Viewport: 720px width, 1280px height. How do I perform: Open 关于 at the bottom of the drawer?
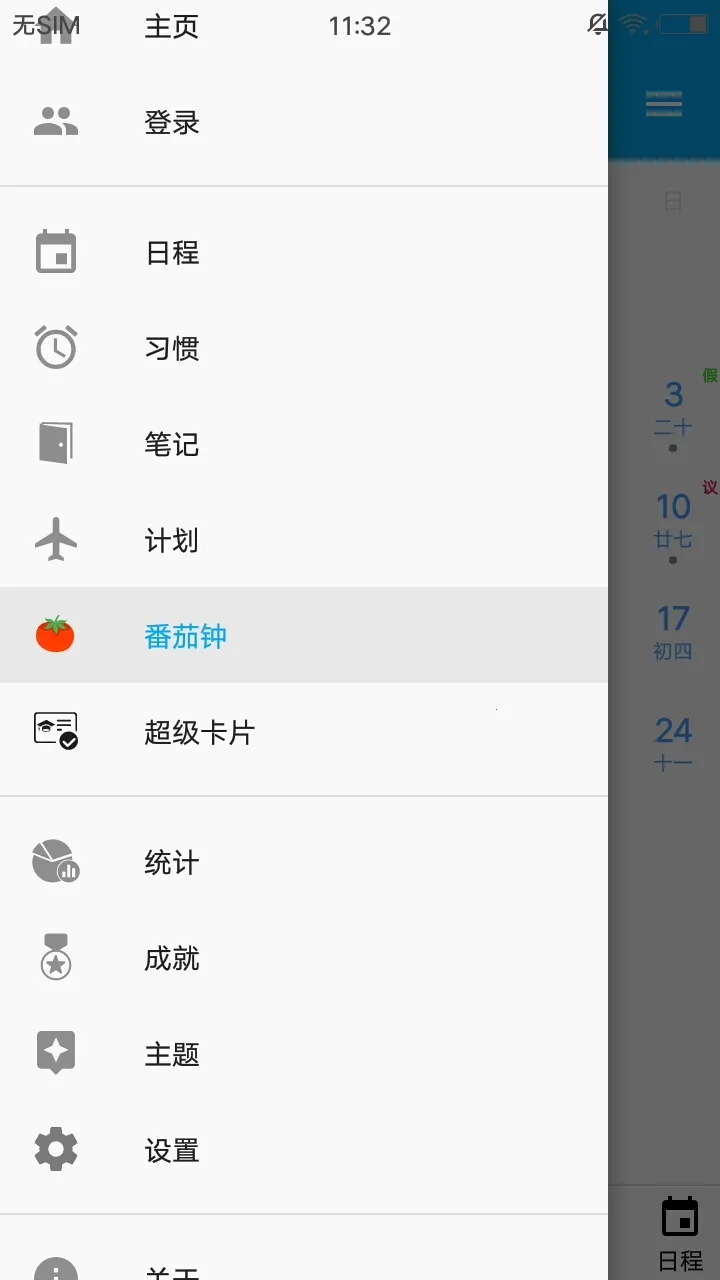(170, 1270)
